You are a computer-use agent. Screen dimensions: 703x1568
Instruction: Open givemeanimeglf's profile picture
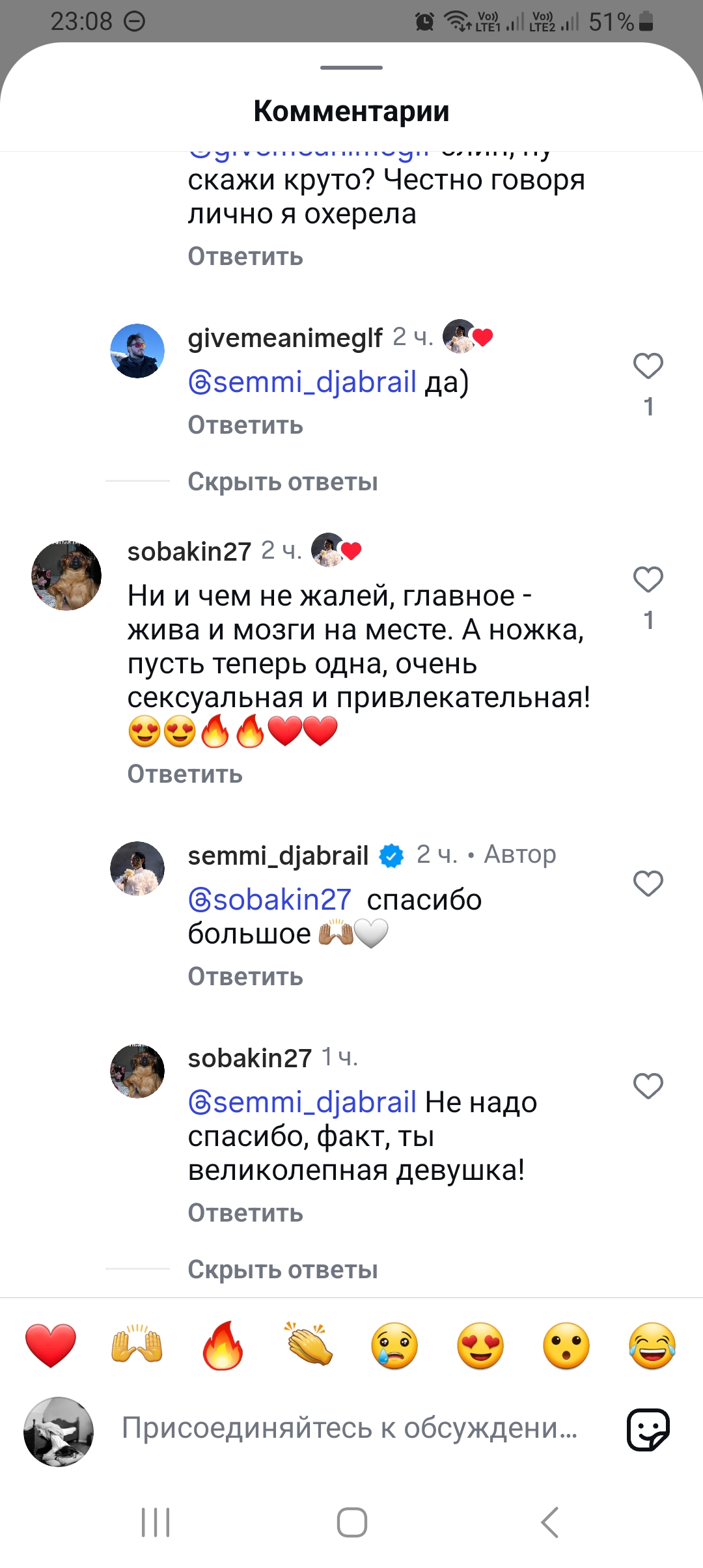tap(137, 351)
